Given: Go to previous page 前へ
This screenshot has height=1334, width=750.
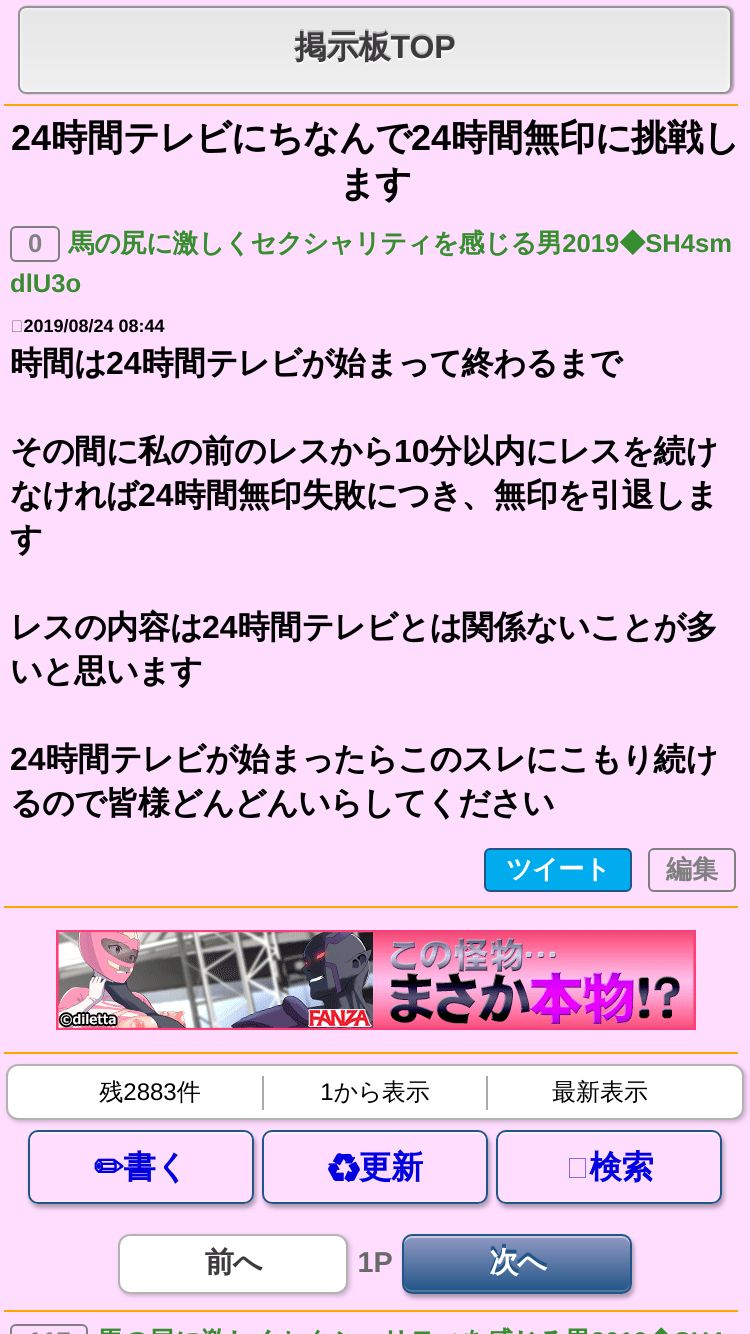Looking at the screenshot, I should coord(233,1263).
